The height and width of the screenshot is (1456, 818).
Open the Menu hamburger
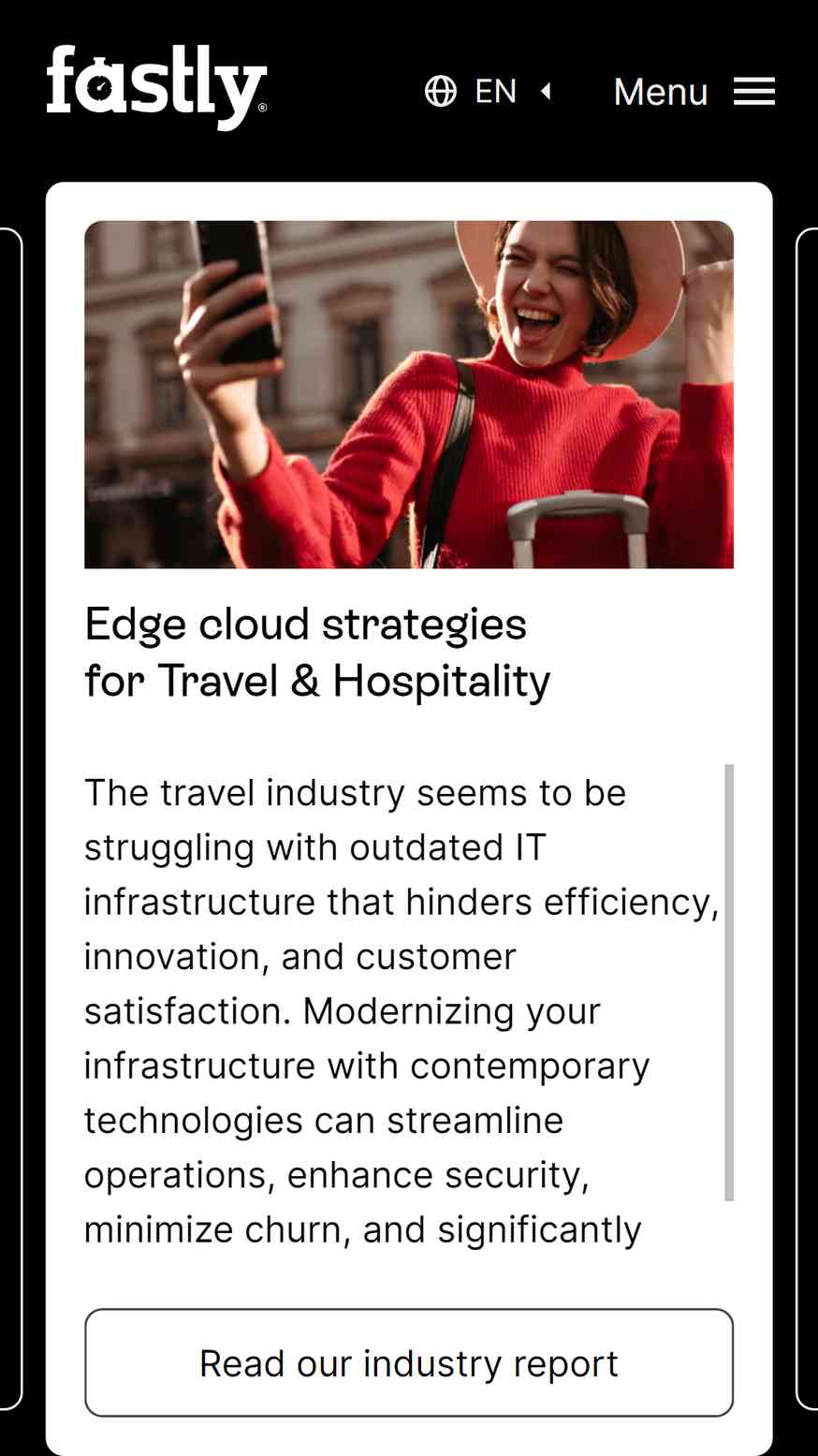tap(694, 92)
